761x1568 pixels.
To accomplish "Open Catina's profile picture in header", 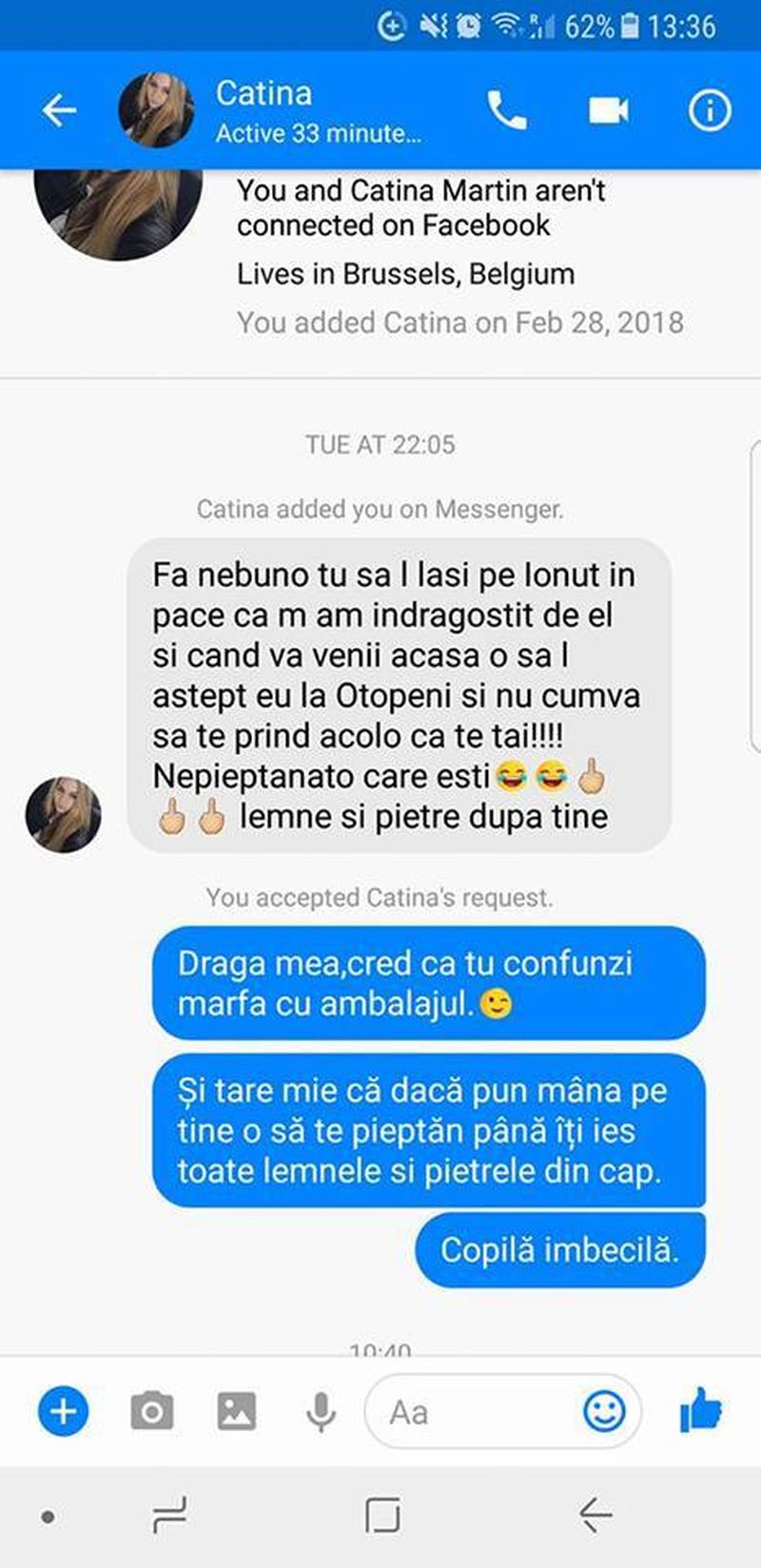I will click(x=156, y=110).
